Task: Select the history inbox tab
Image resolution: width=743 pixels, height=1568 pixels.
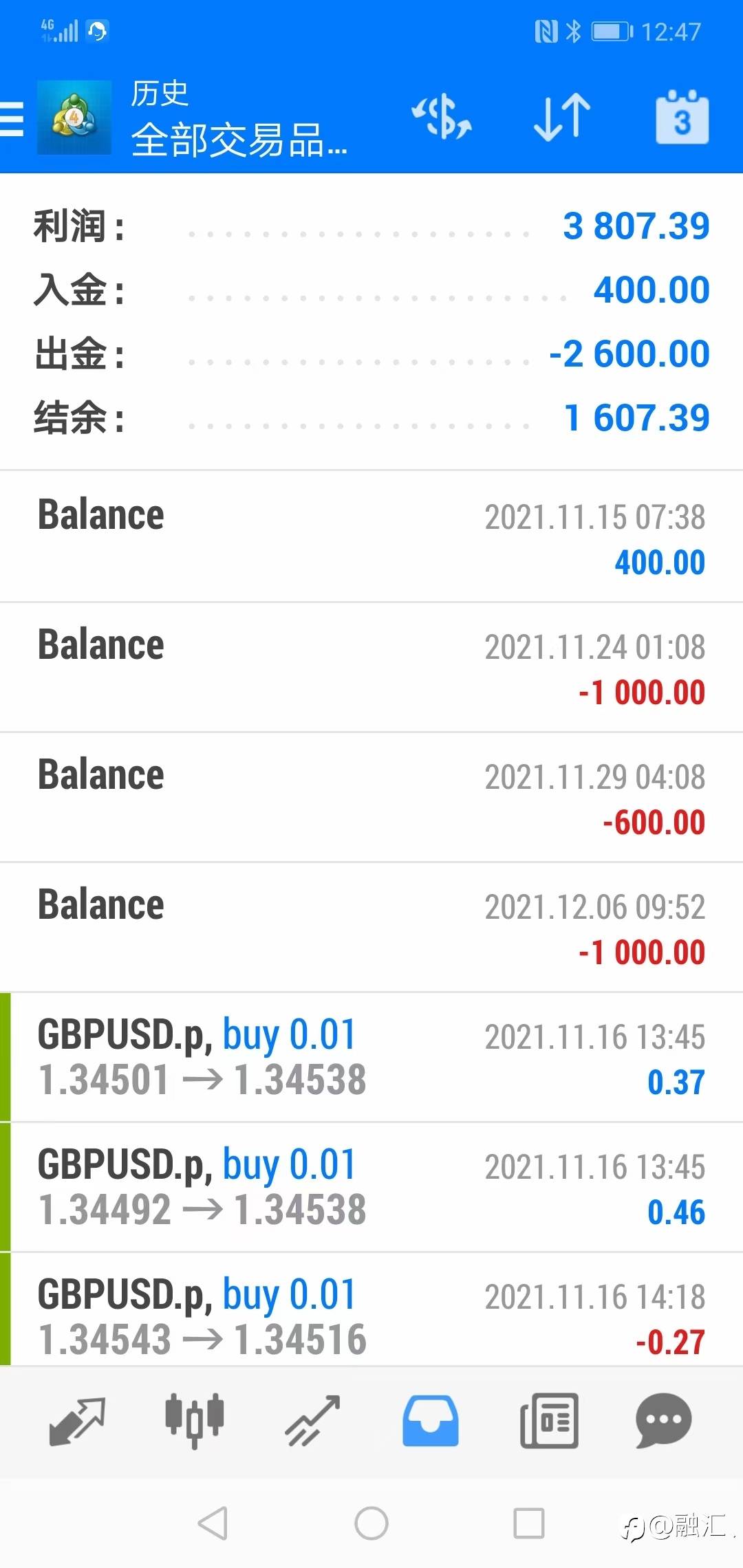Action: pyautogui.click(x=431, y=1421)
